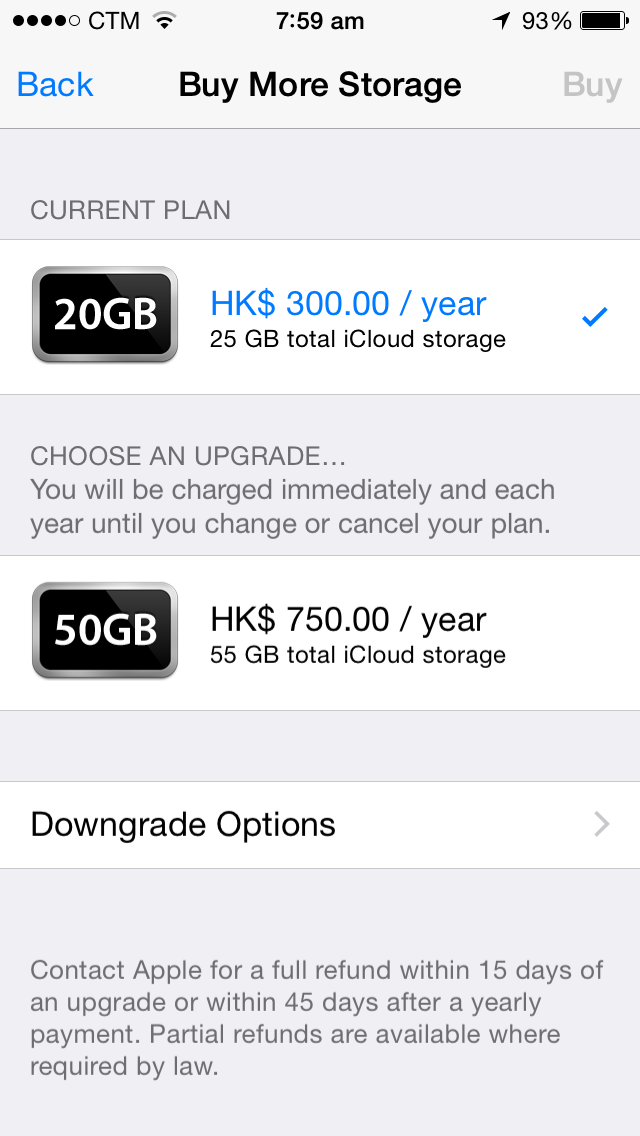The image size is (640, 1136).
Task: Choose the 50GB upgrade plan
Action: [320, 632]
